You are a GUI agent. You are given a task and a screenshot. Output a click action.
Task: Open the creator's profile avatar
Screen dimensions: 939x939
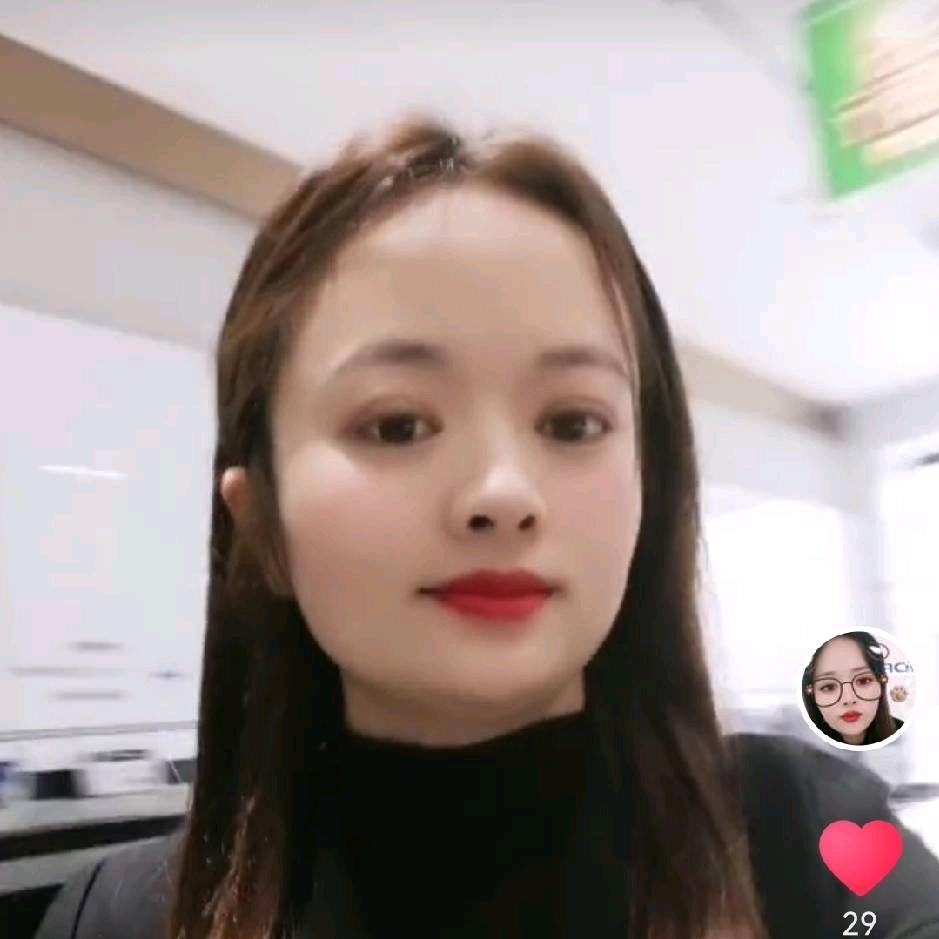[x=858, y=689]
